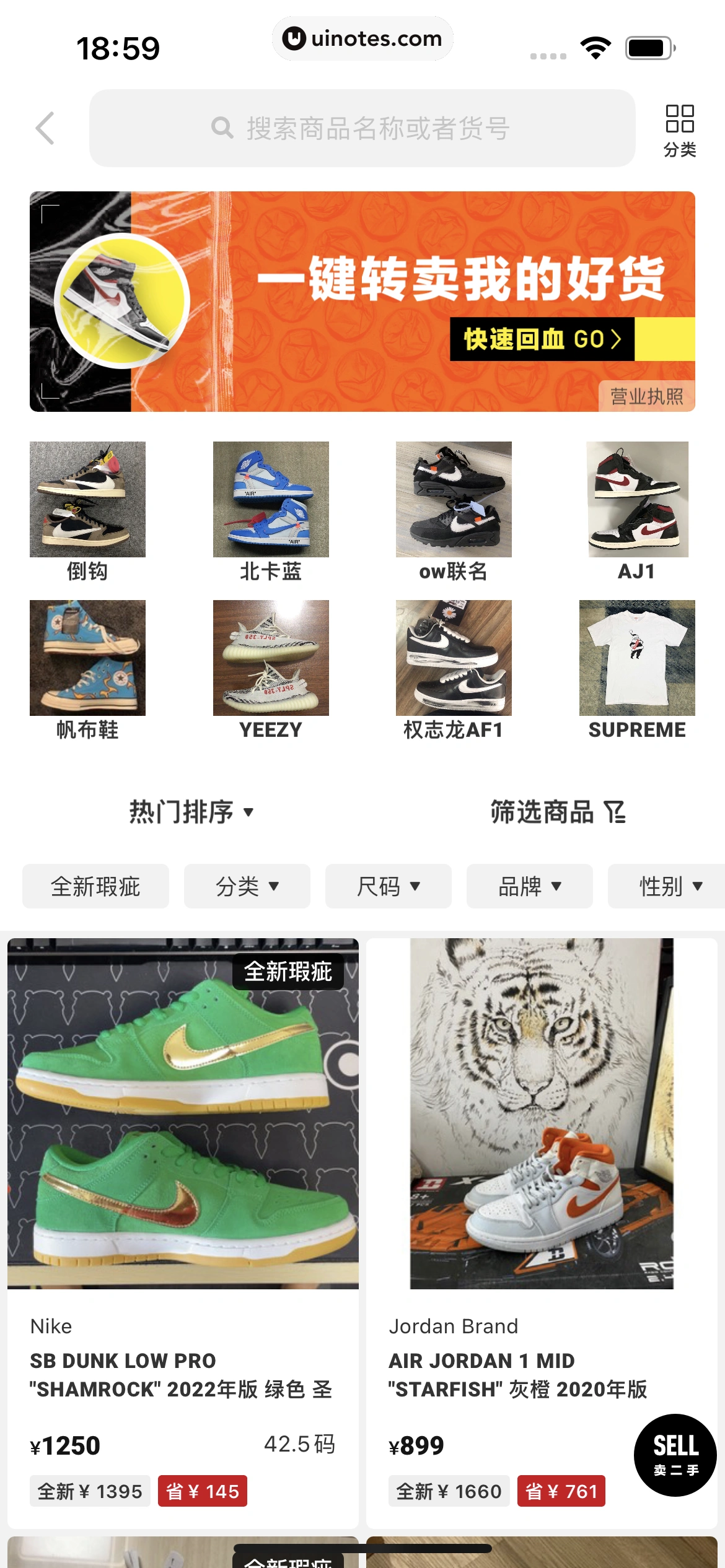This screenshot has width=725, height=1568.
Task: Open the 分类 filter chip menu
Action: coord(246,886)
